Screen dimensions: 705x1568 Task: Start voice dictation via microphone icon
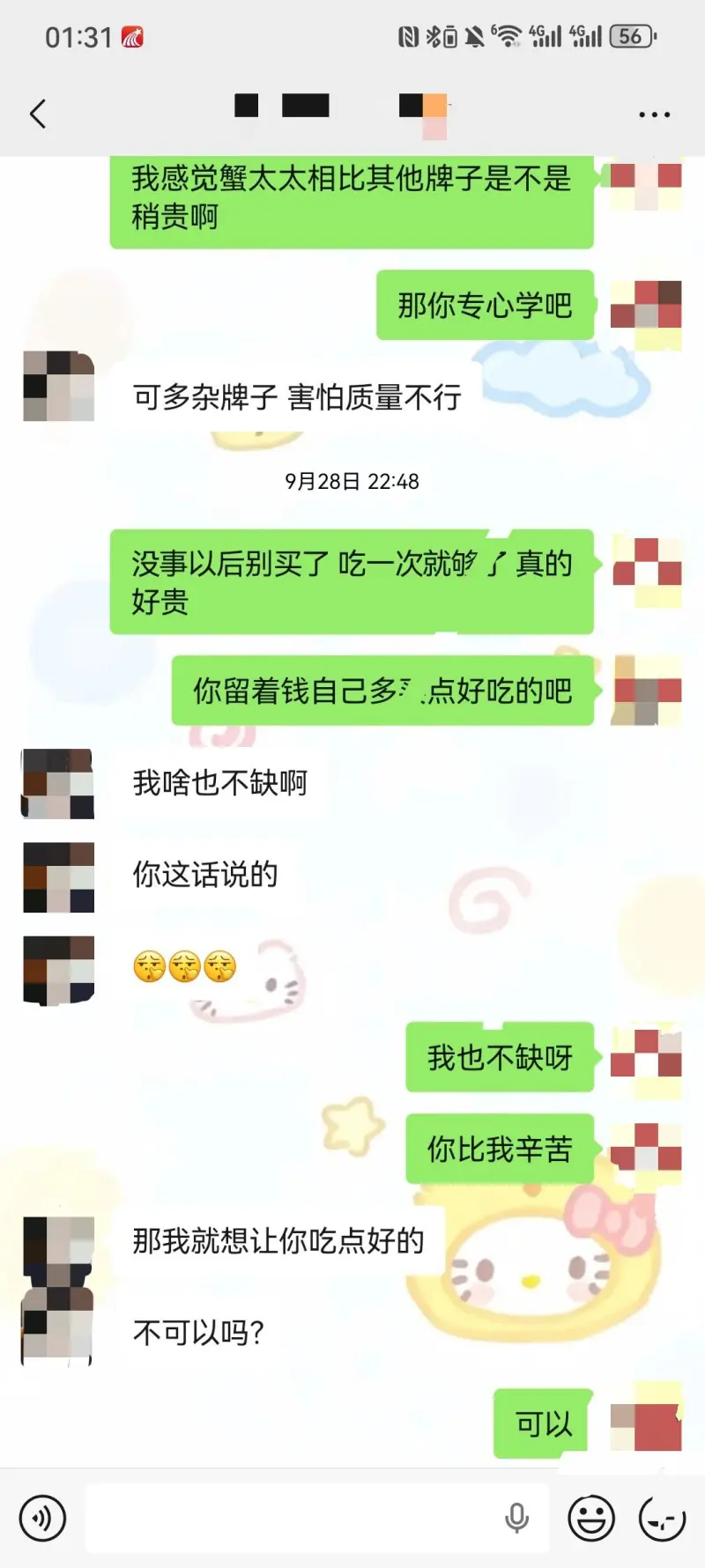pyautogui.click(x=517, y=1519)
